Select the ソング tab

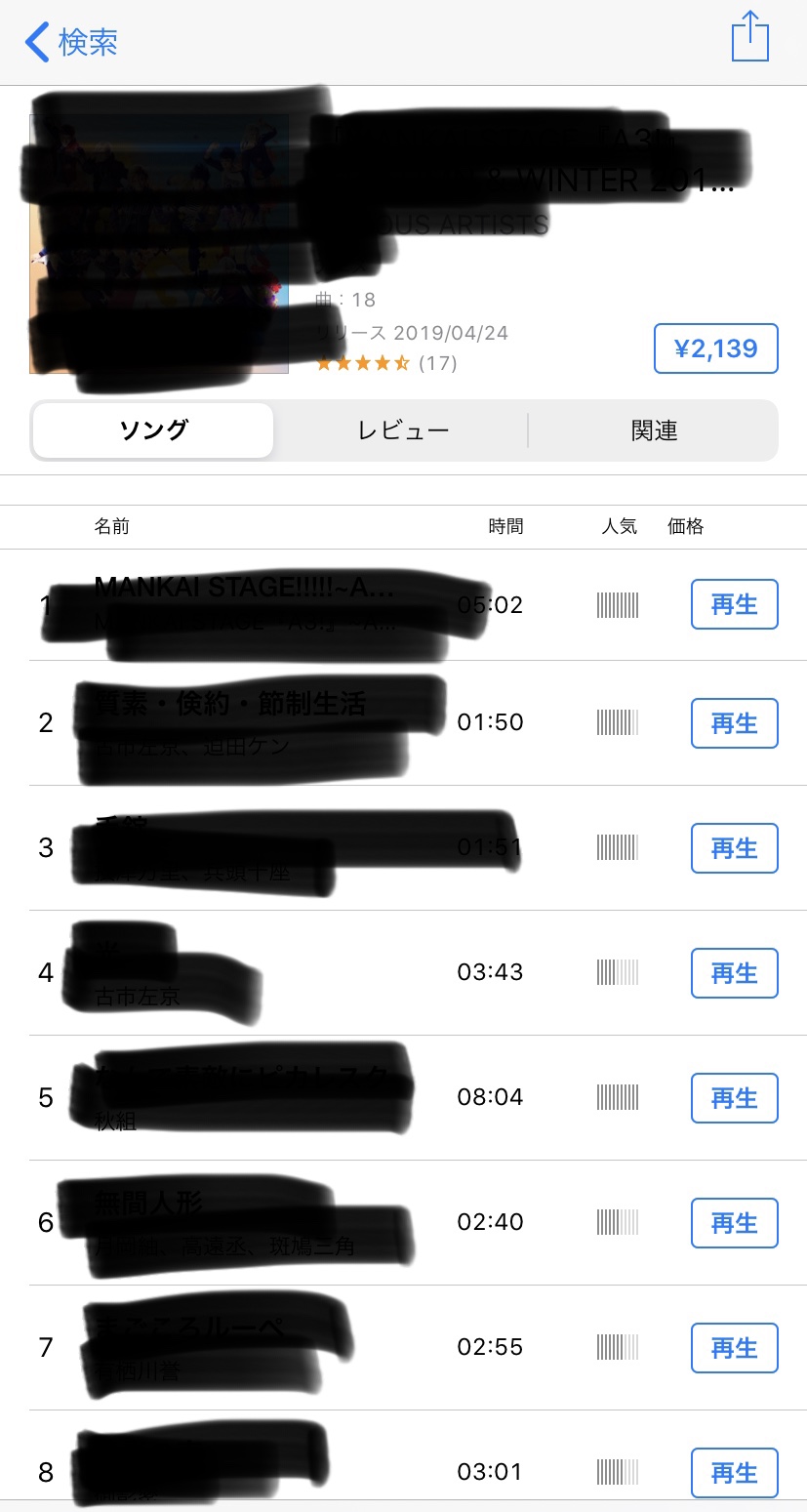(x=153, y=430)
